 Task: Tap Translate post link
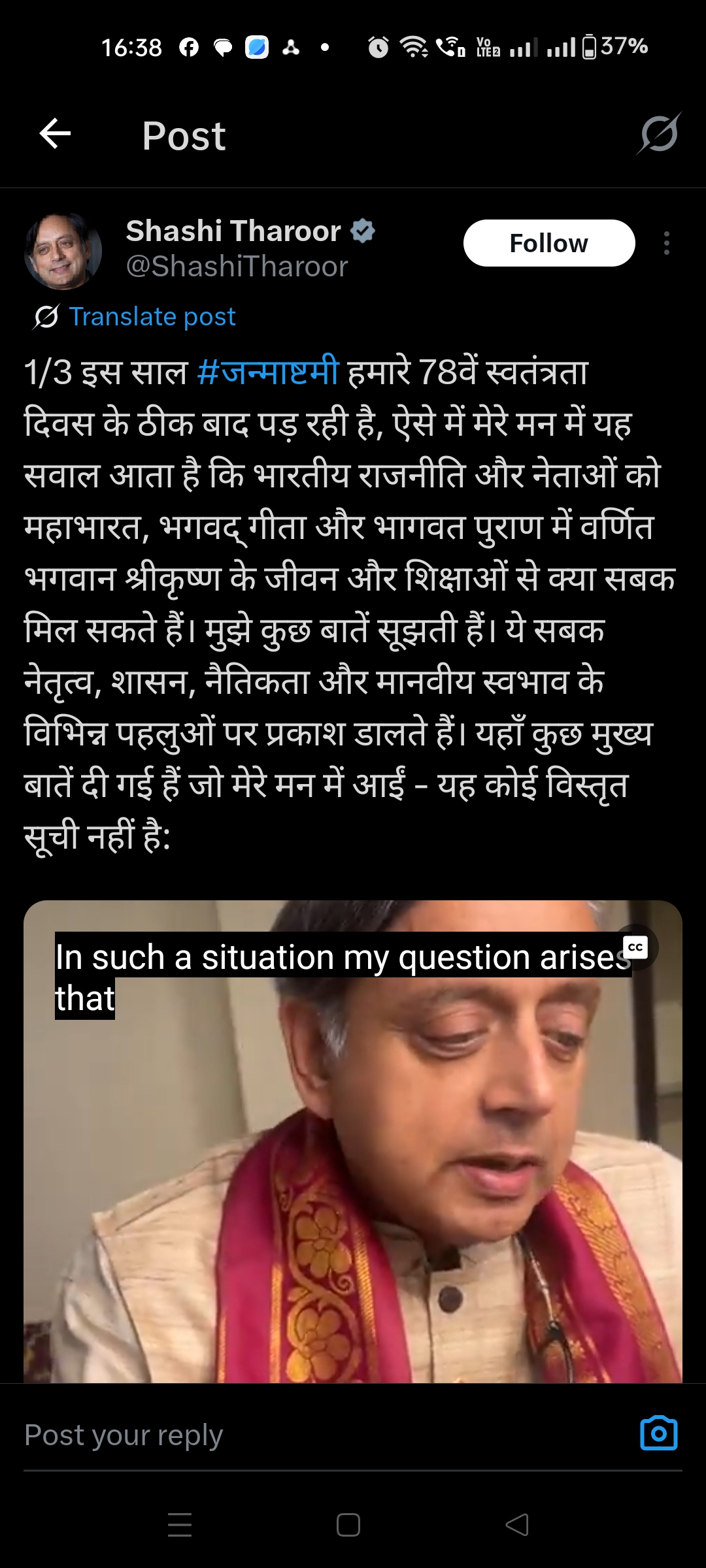152,317
